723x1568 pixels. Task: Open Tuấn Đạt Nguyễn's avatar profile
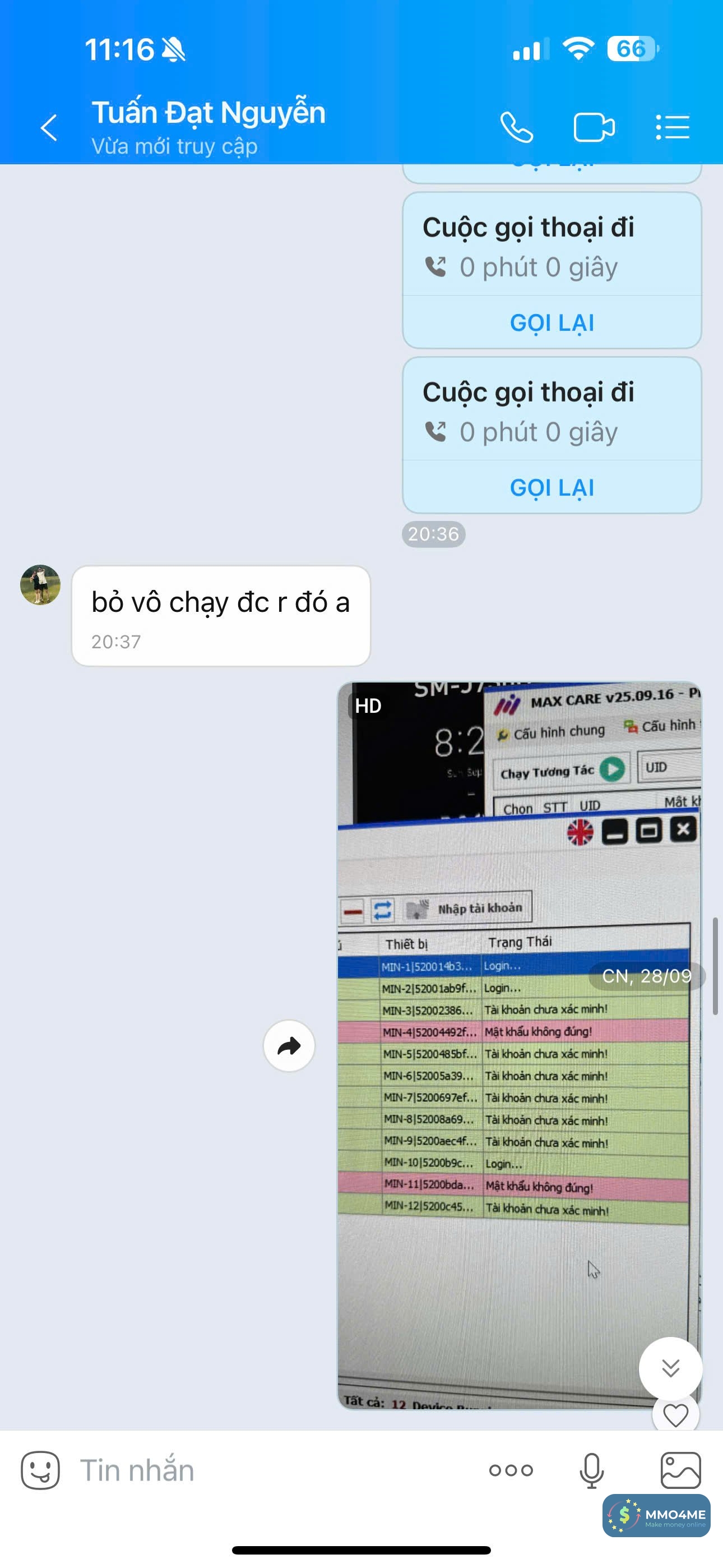pyautogui.click(x=40, y=584)
